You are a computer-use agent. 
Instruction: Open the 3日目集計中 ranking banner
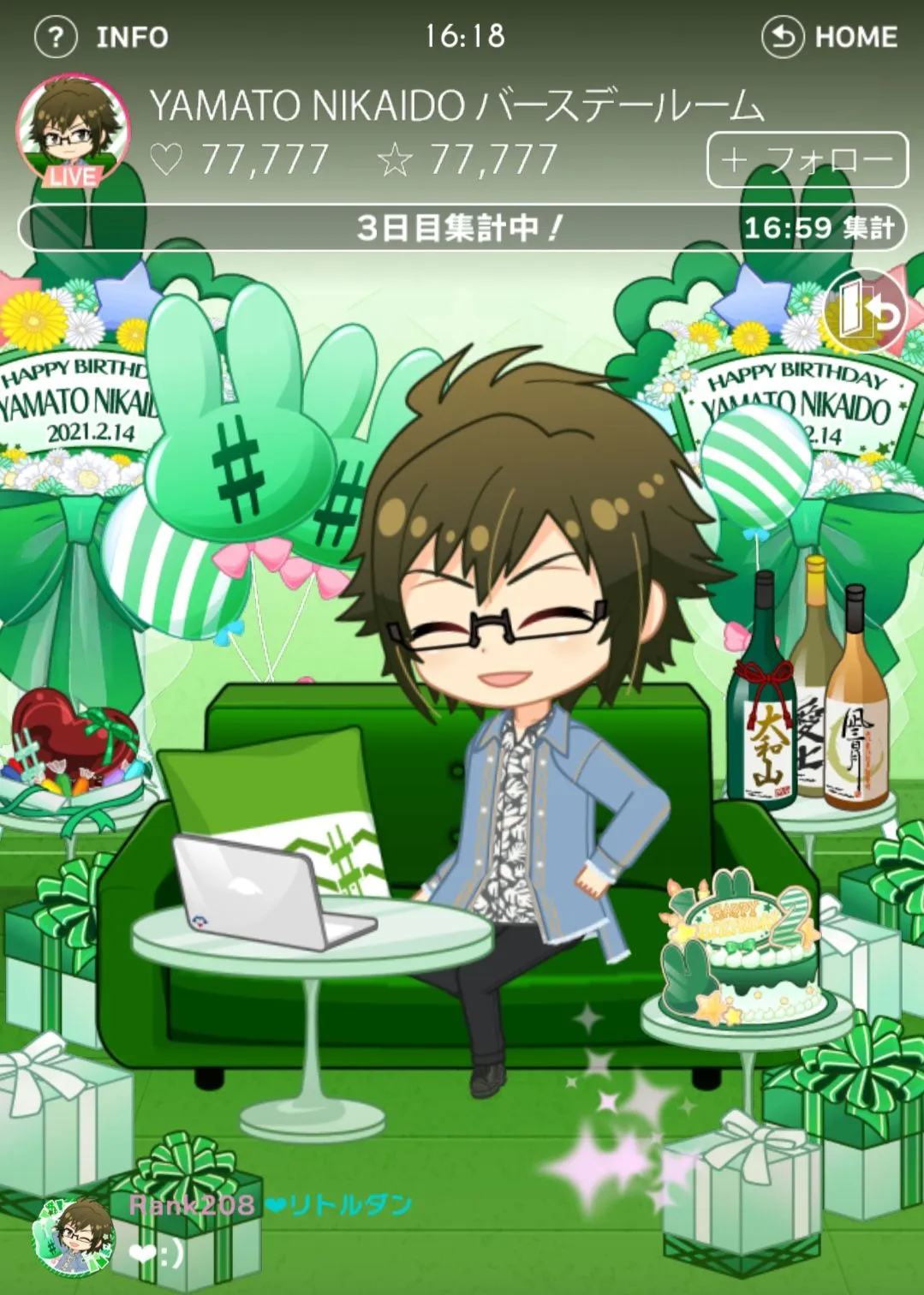(x=461, y=228)
